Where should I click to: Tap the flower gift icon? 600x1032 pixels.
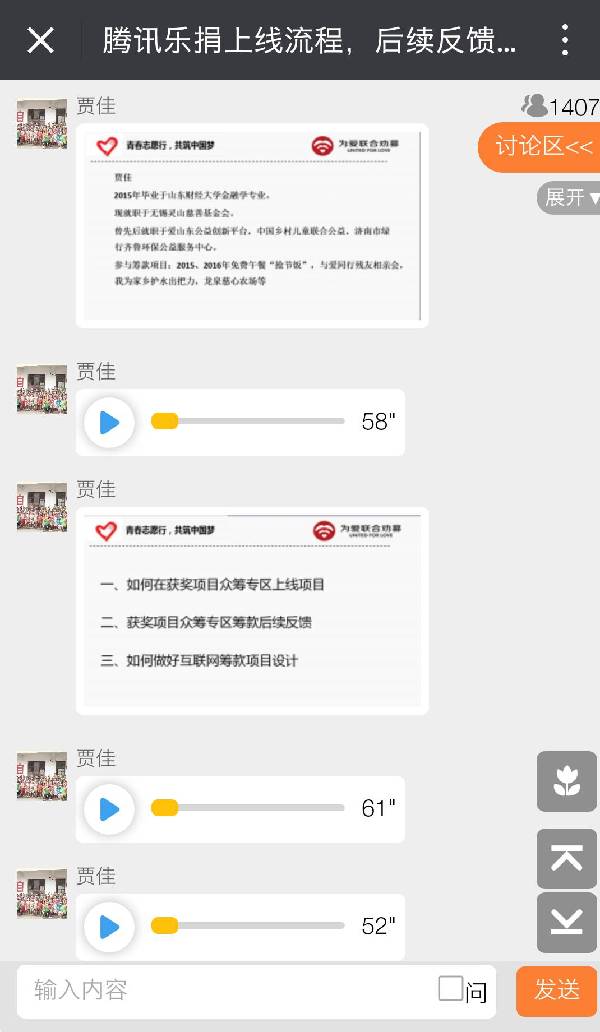(566, 781)
